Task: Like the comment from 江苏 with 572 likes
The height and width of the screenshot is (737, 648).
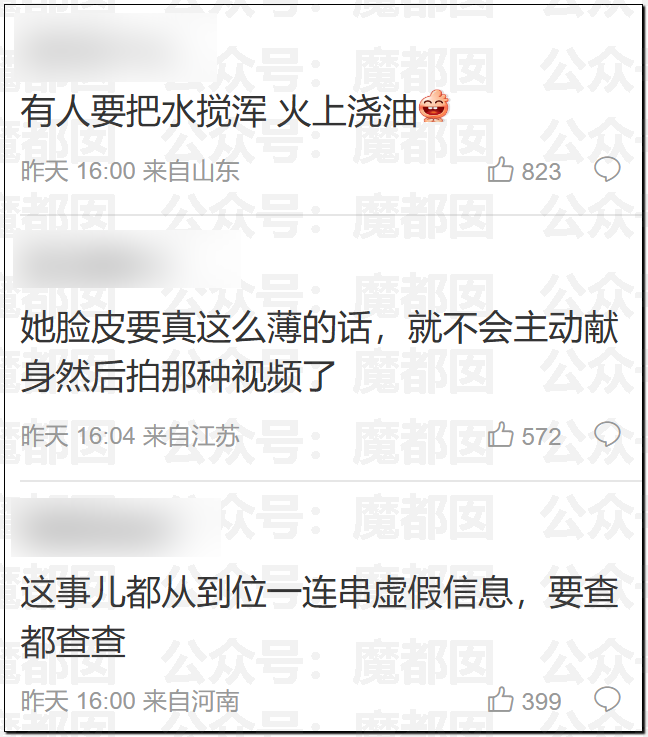Action: (501, 436)
